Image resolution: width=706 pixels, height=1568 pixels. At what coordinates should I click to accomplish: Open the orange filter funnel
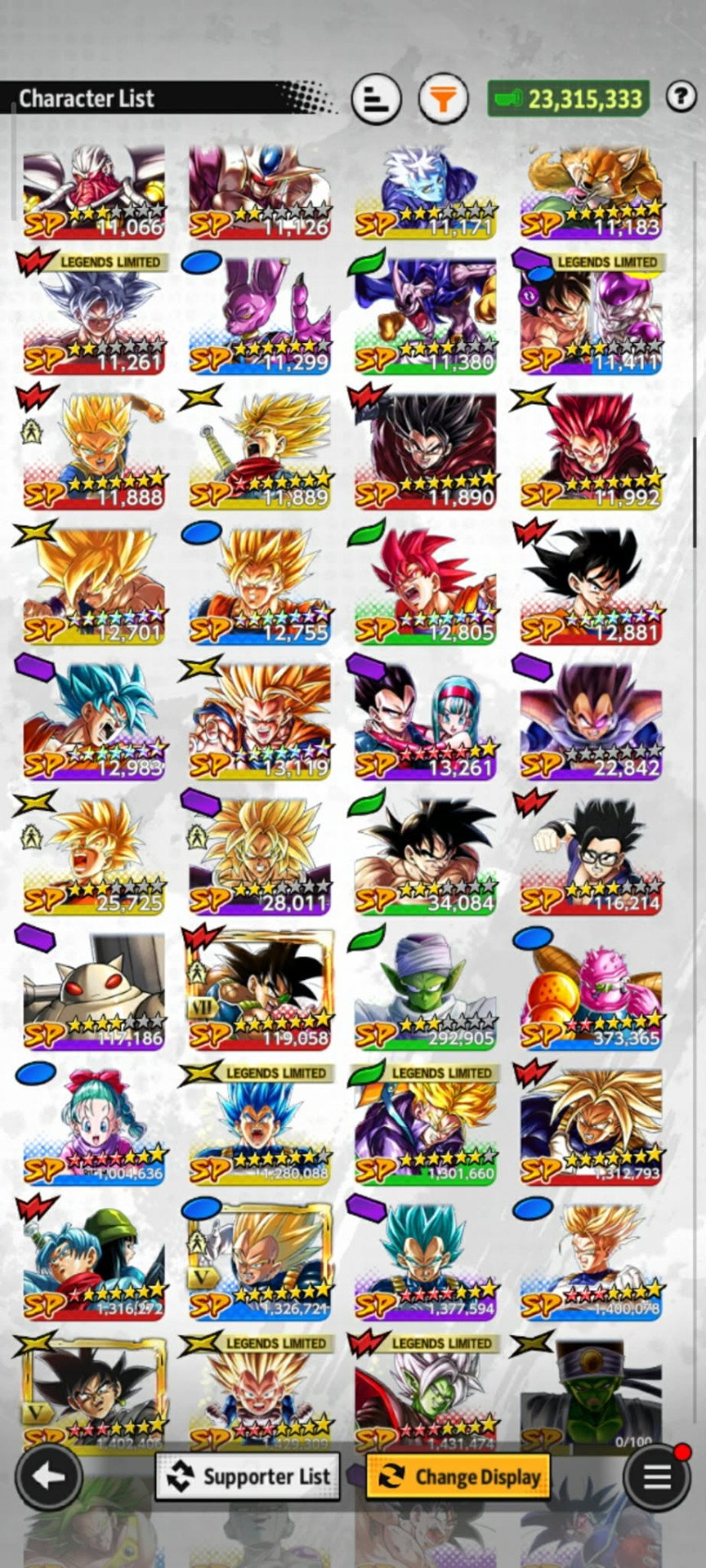443,99
